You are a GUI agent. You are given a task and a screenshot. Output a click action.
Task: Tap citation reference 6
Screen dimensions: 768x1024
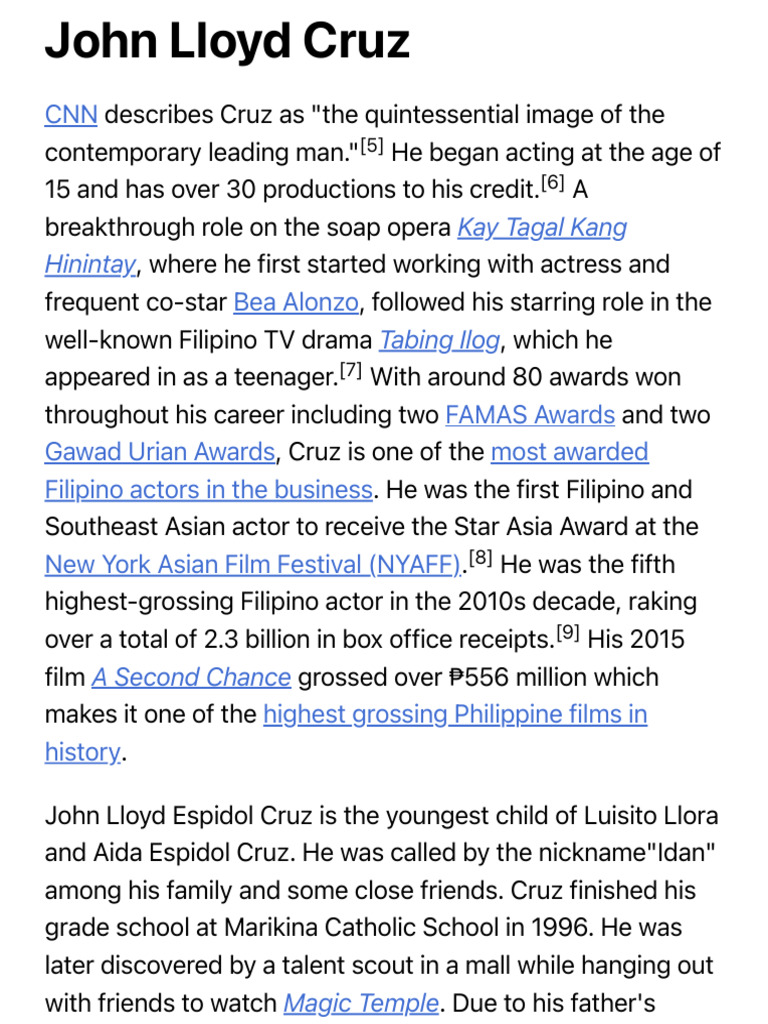(552, 182)
